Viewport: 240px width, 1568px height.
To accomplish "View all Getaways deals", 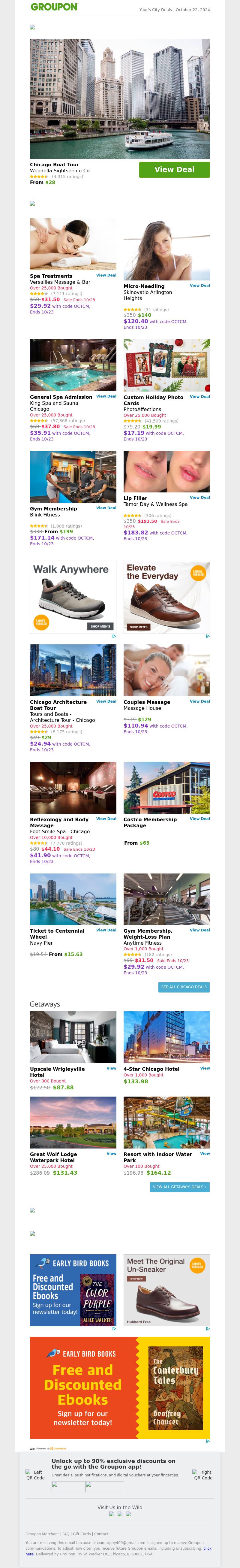I will tap(179, 1186).
